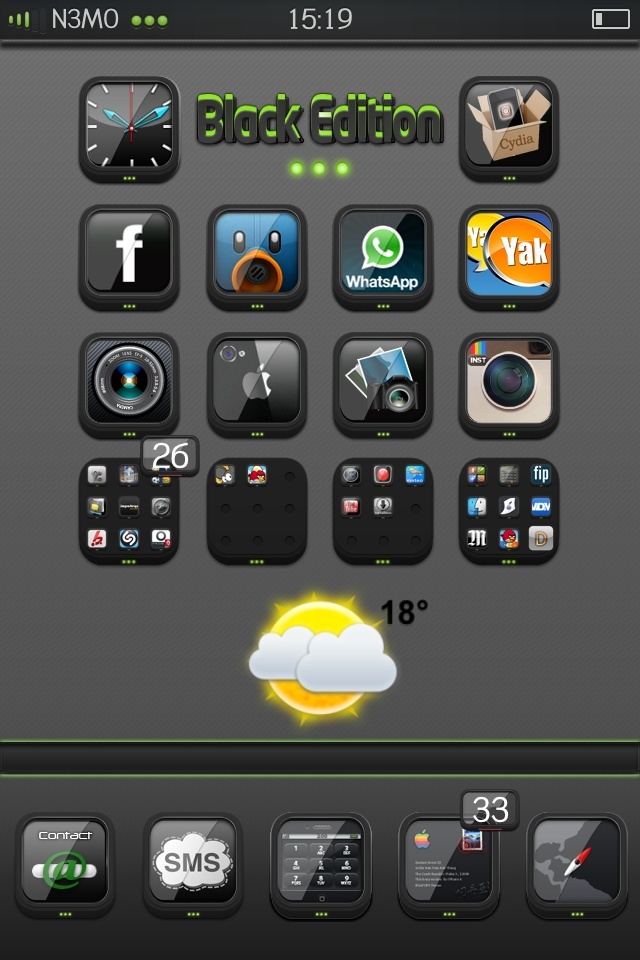This screenshot has width=640, height=960.
Task: Launch Instagram
Action: pos(509,381)
